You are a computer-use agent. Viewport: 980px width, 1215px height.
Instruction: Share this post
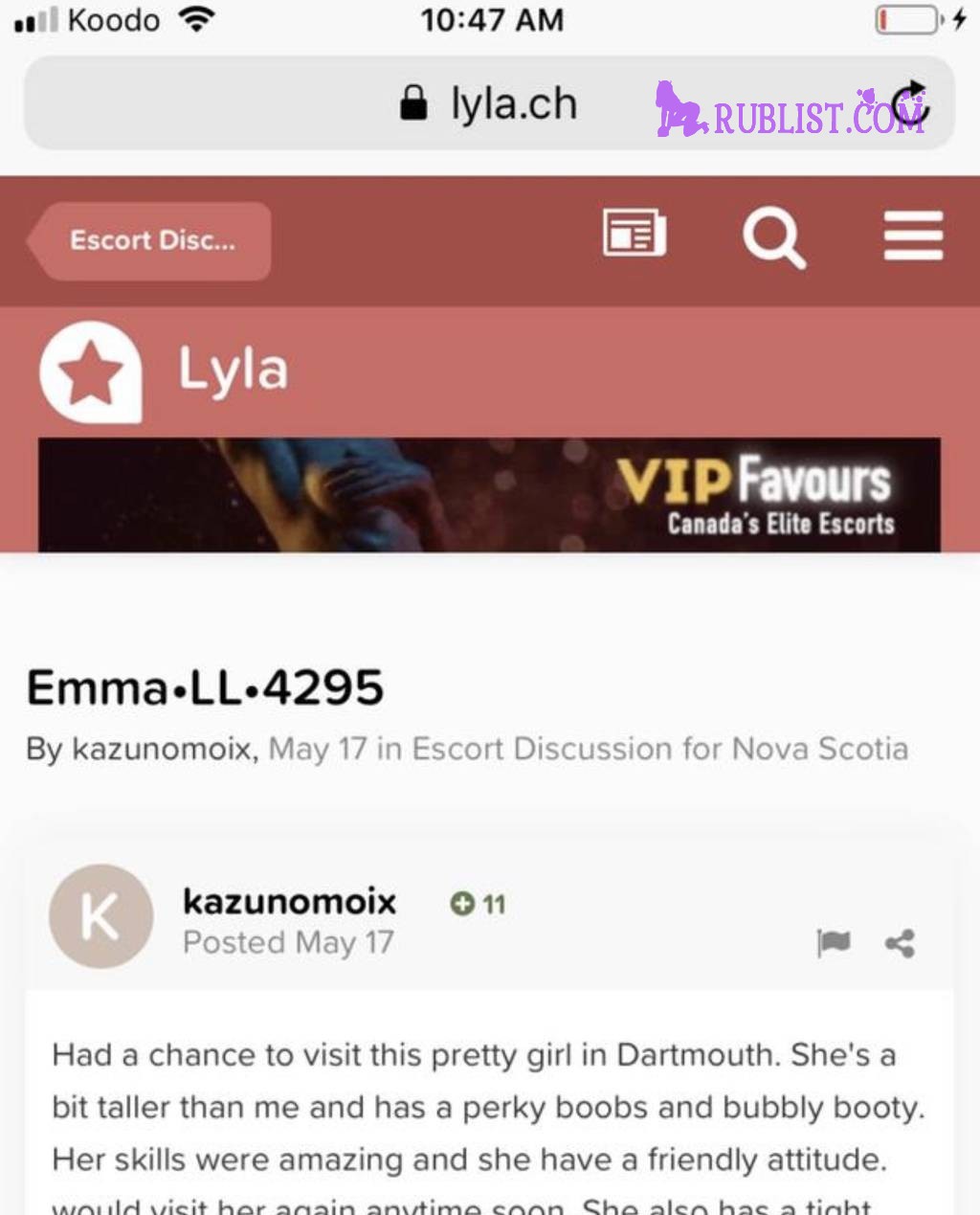pos(900,943)
